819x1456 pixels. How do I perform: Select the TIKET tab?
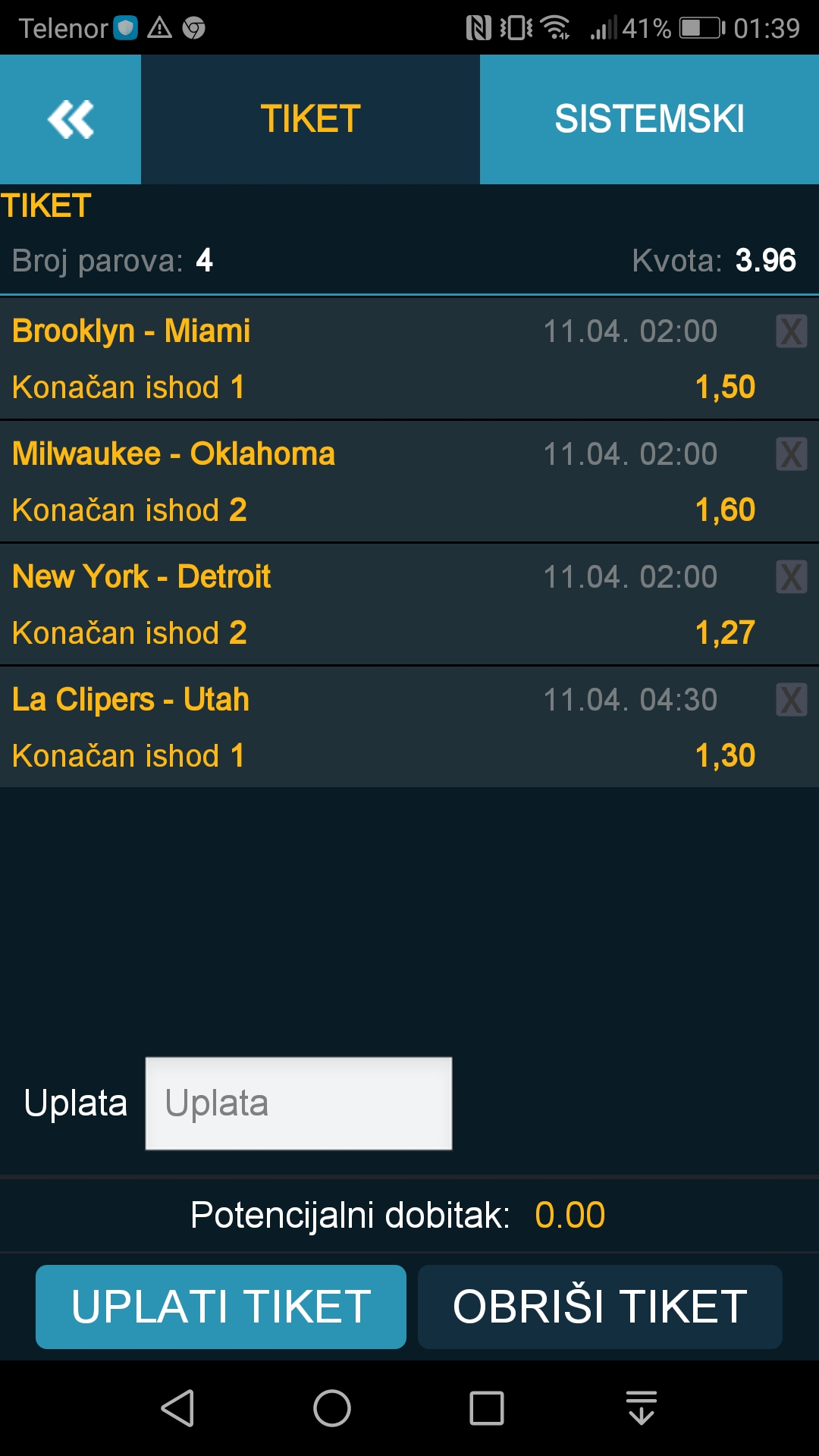point(310,119)
